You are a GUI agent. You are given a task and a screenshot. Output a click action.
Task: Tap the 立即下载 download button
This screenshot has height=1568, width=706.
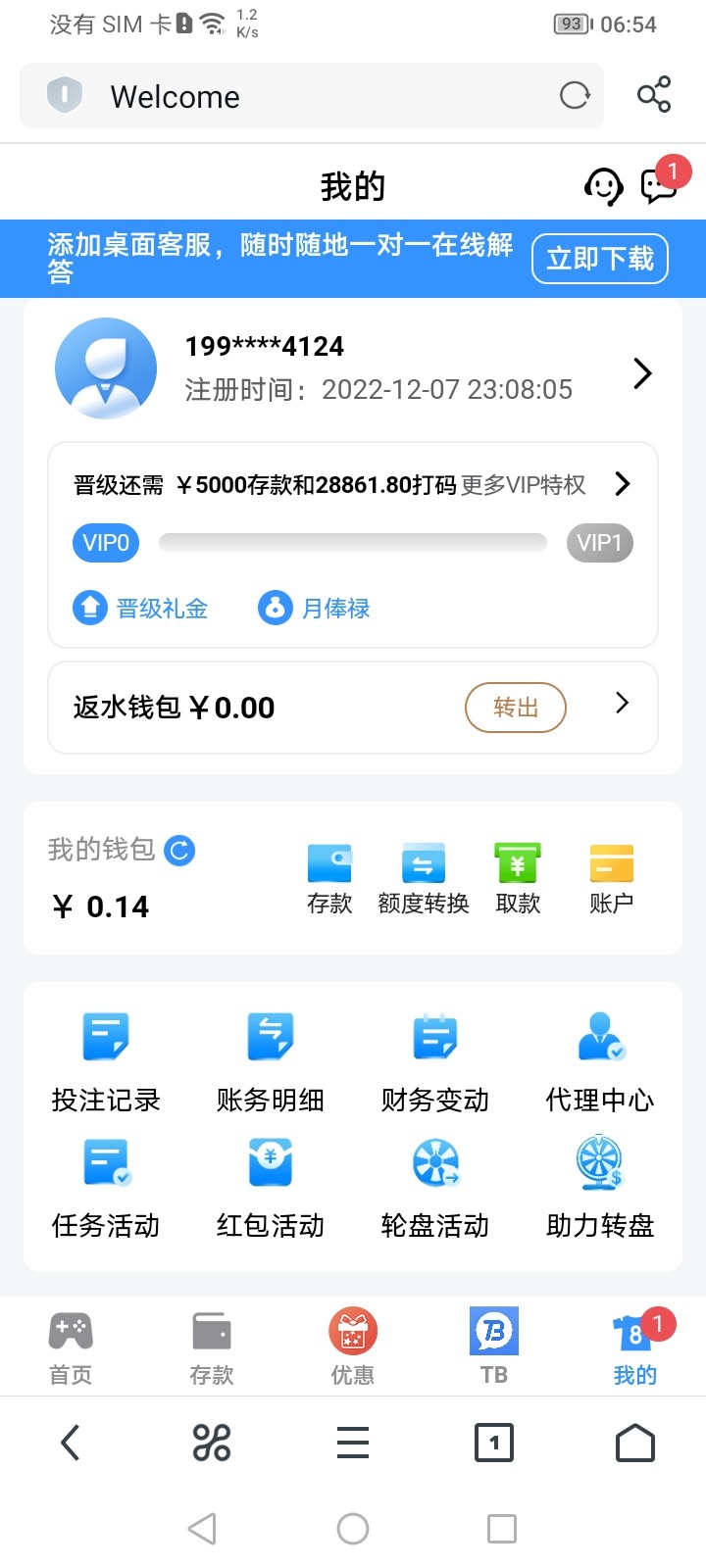click(x=599, y=259)
